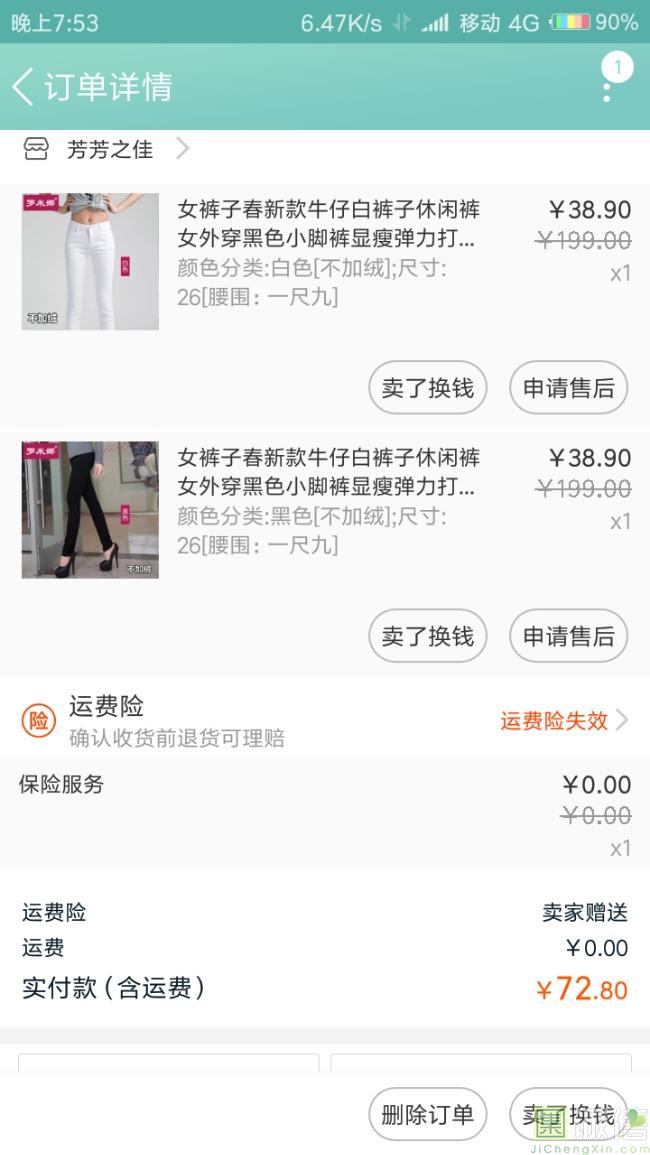Delete this order with 删除订单
Image resolution: width=650 pixels, height=1155 pixels.
click(427, 1114)
